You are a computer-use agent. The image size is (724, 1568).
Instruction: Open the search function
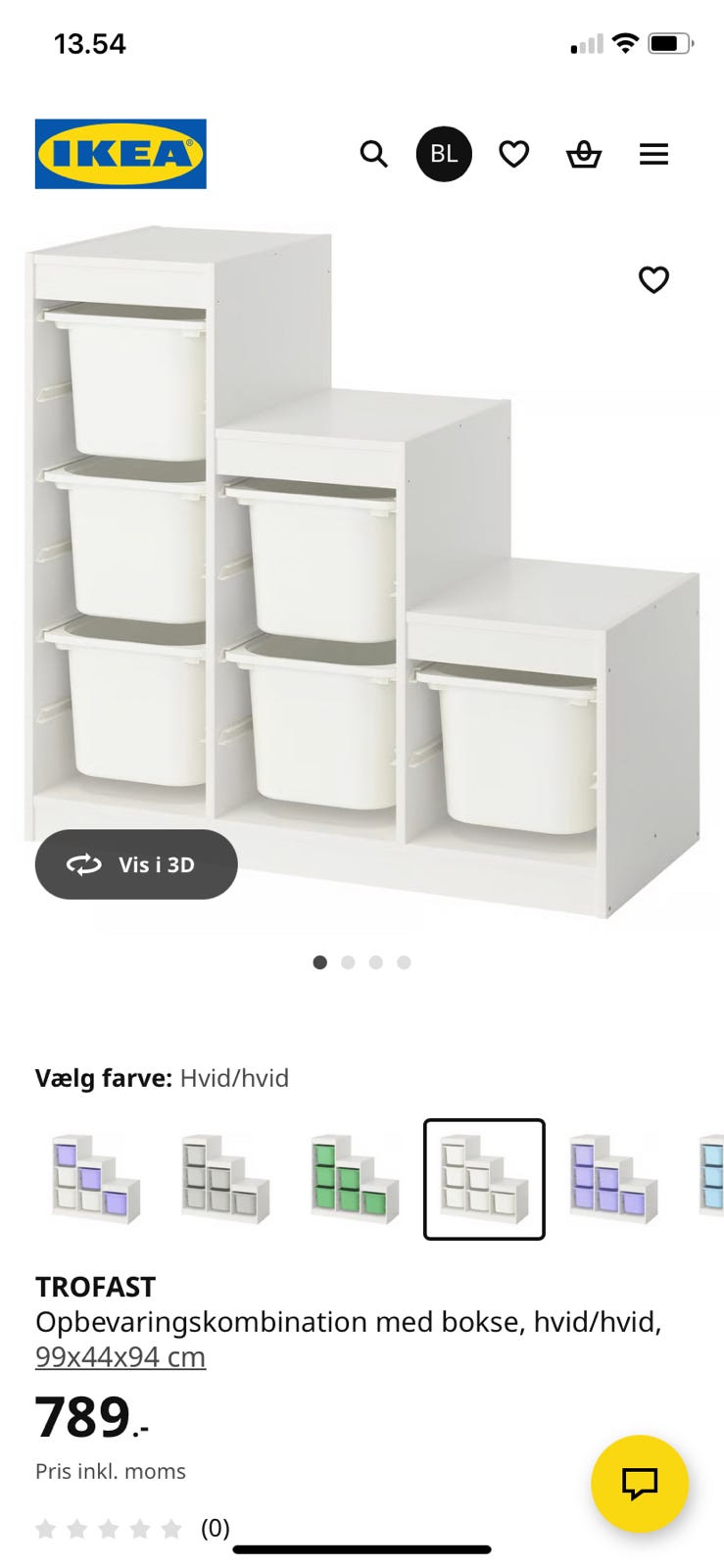(373, 154)
